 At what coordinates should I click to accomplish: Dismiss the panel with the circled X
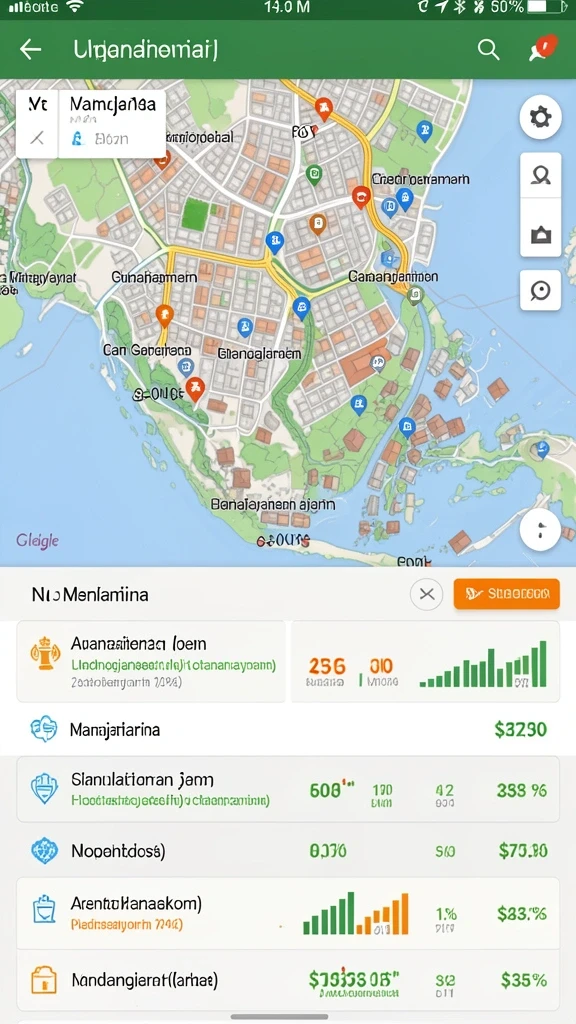(x=426, y=594)
